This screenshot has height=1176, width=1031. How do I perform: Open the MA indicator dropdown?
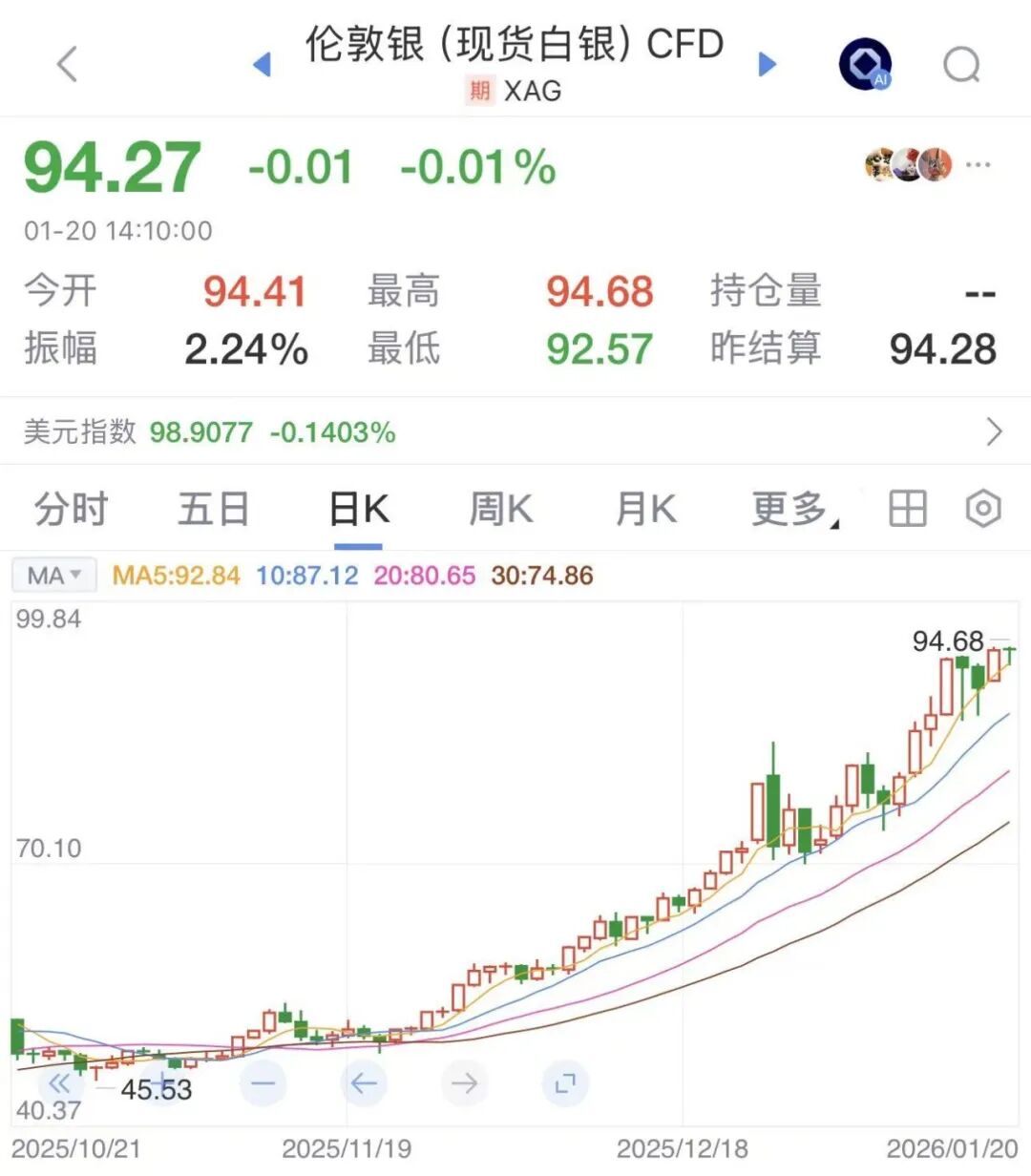[53, 576]
